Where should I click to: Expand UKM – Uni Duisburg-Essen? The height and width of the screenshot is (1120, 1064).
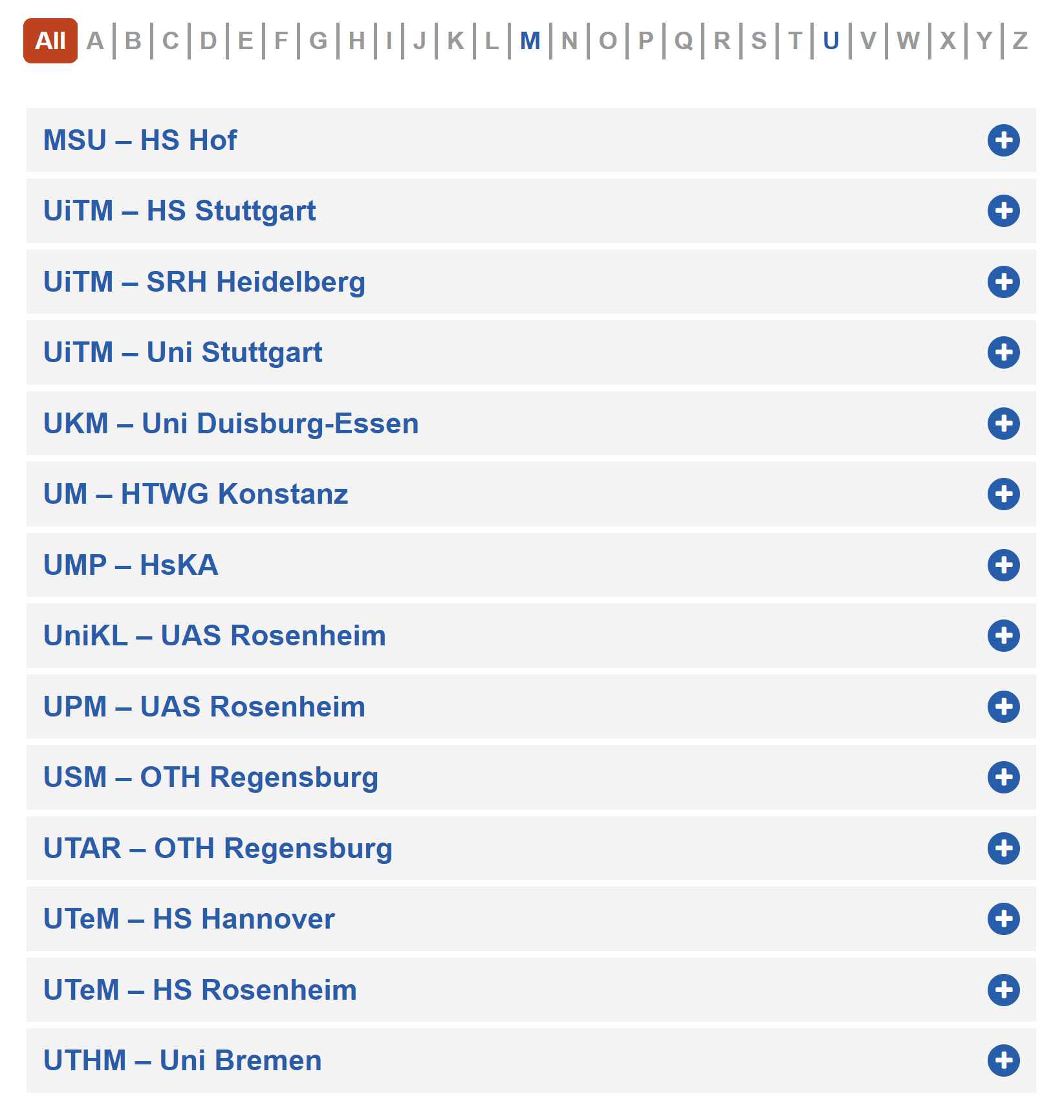tap(531, 424)
